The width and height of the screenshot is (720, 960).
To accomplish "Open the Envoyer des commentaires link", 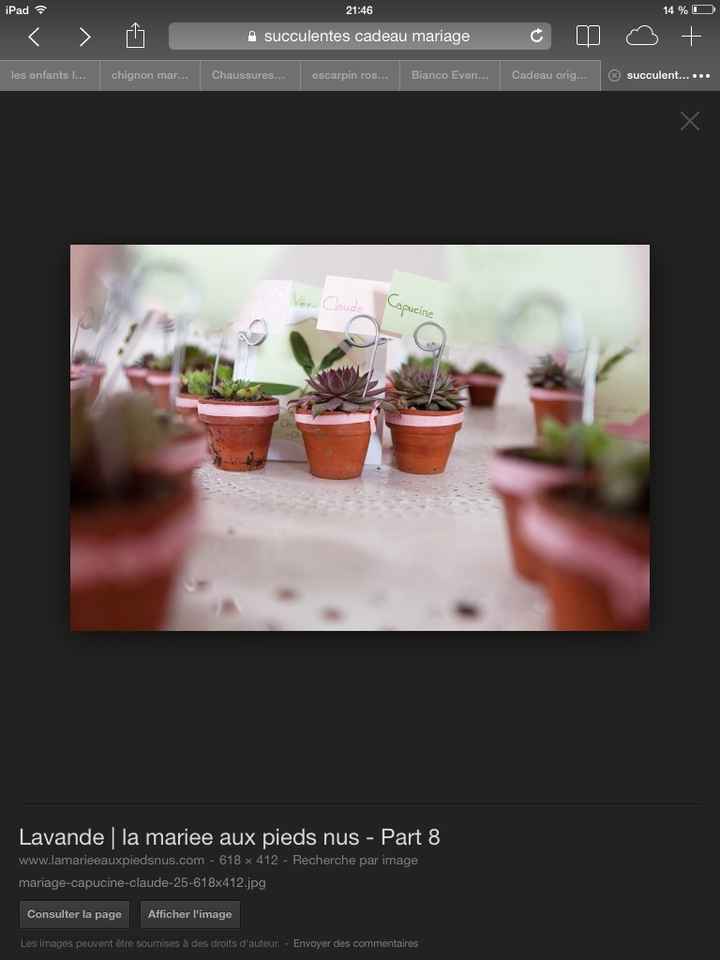I will coord(356,943).
